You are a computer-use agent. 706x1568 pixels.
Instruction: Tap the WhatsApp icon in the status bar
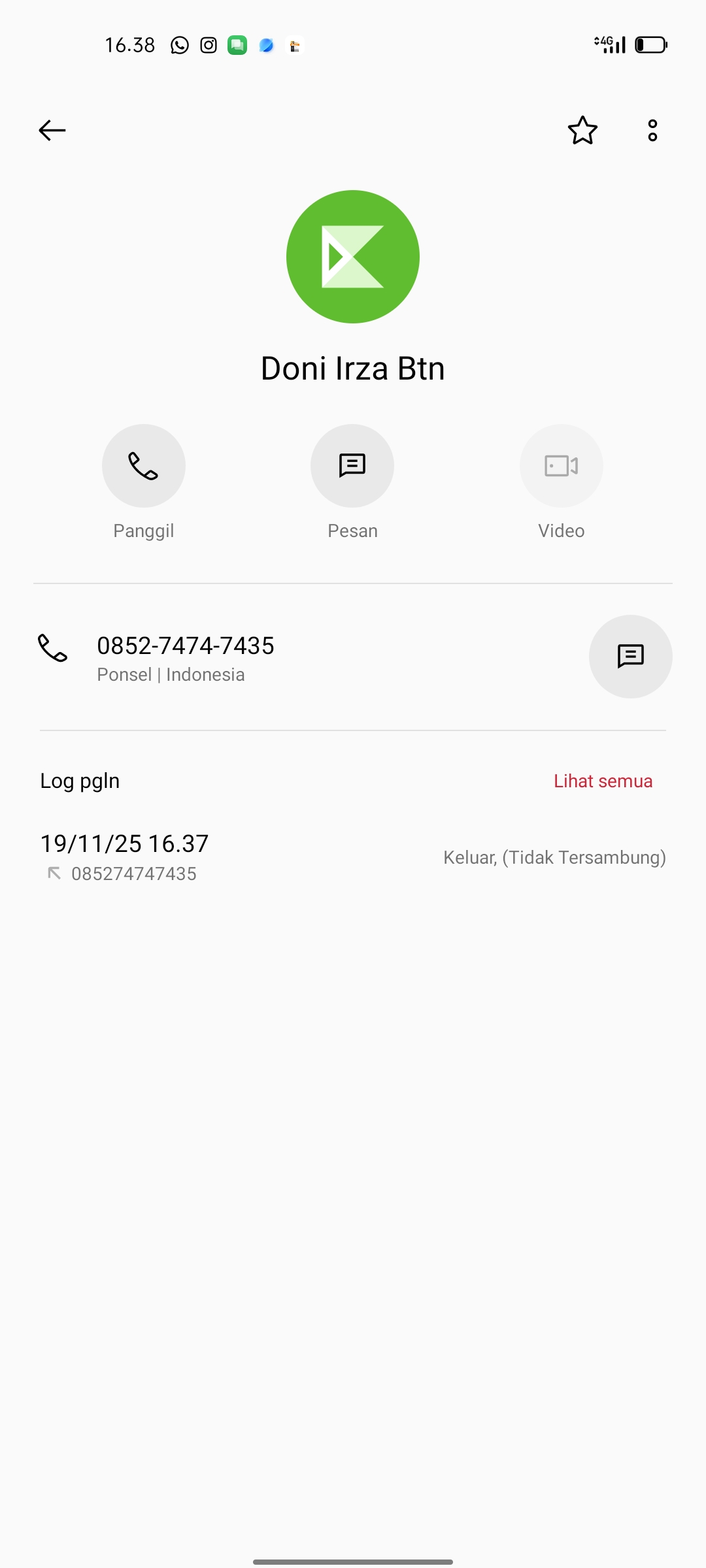click(178, 44)
